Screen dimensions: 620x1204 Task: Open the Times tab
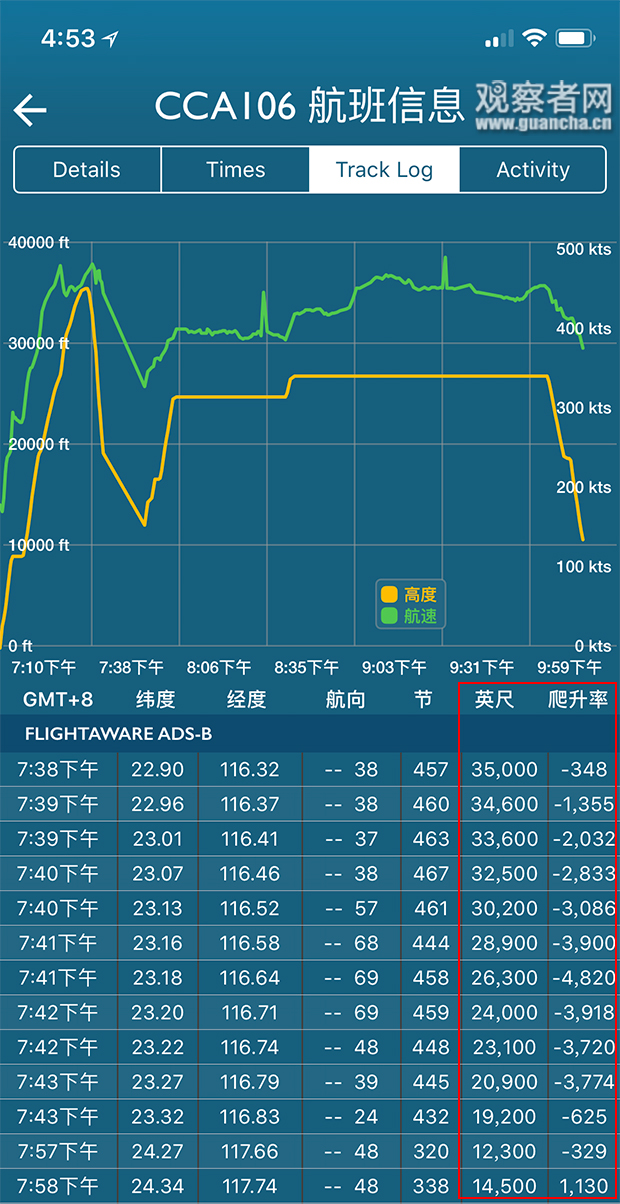pos(235,169)
